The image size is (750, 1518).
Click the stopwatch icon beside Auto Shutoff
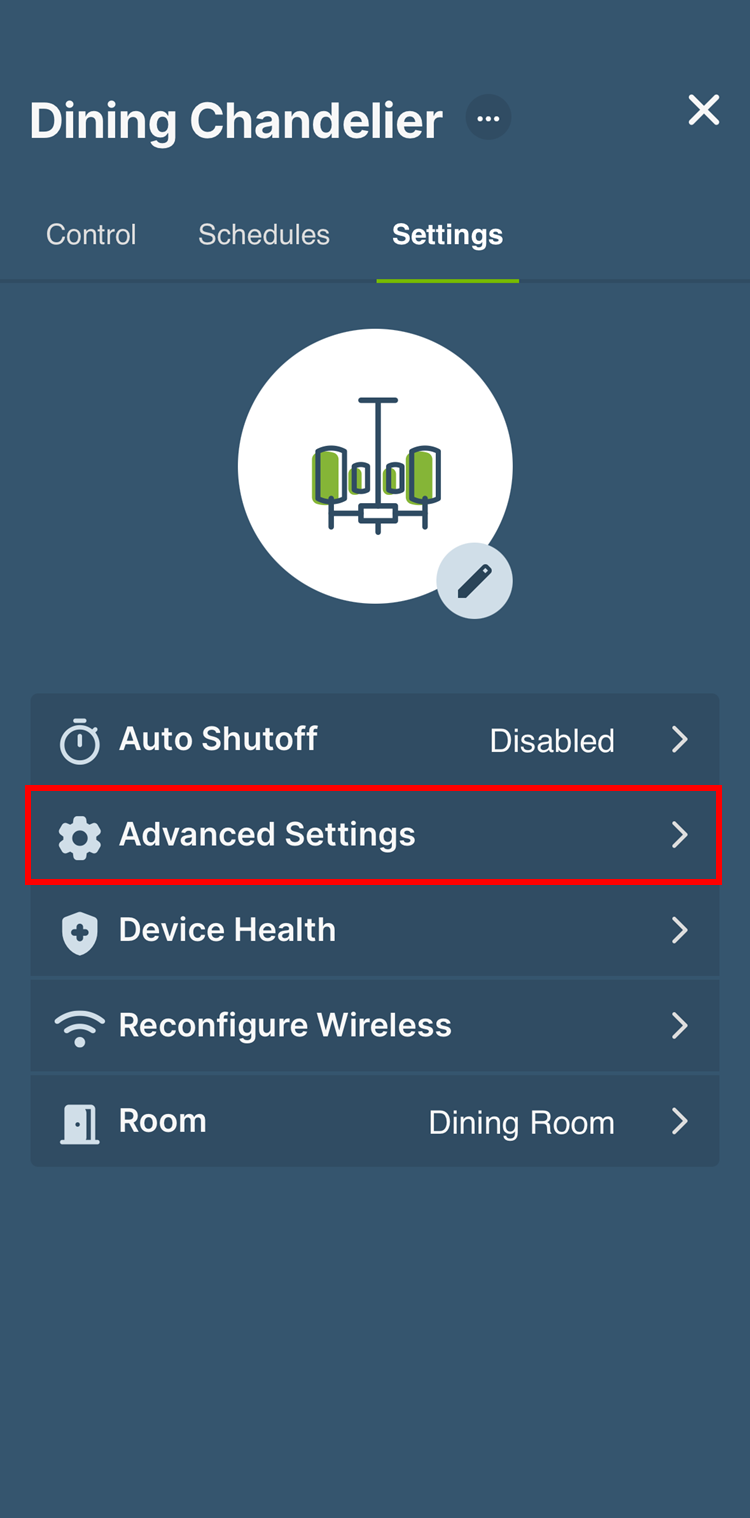[x=81, y=739]
